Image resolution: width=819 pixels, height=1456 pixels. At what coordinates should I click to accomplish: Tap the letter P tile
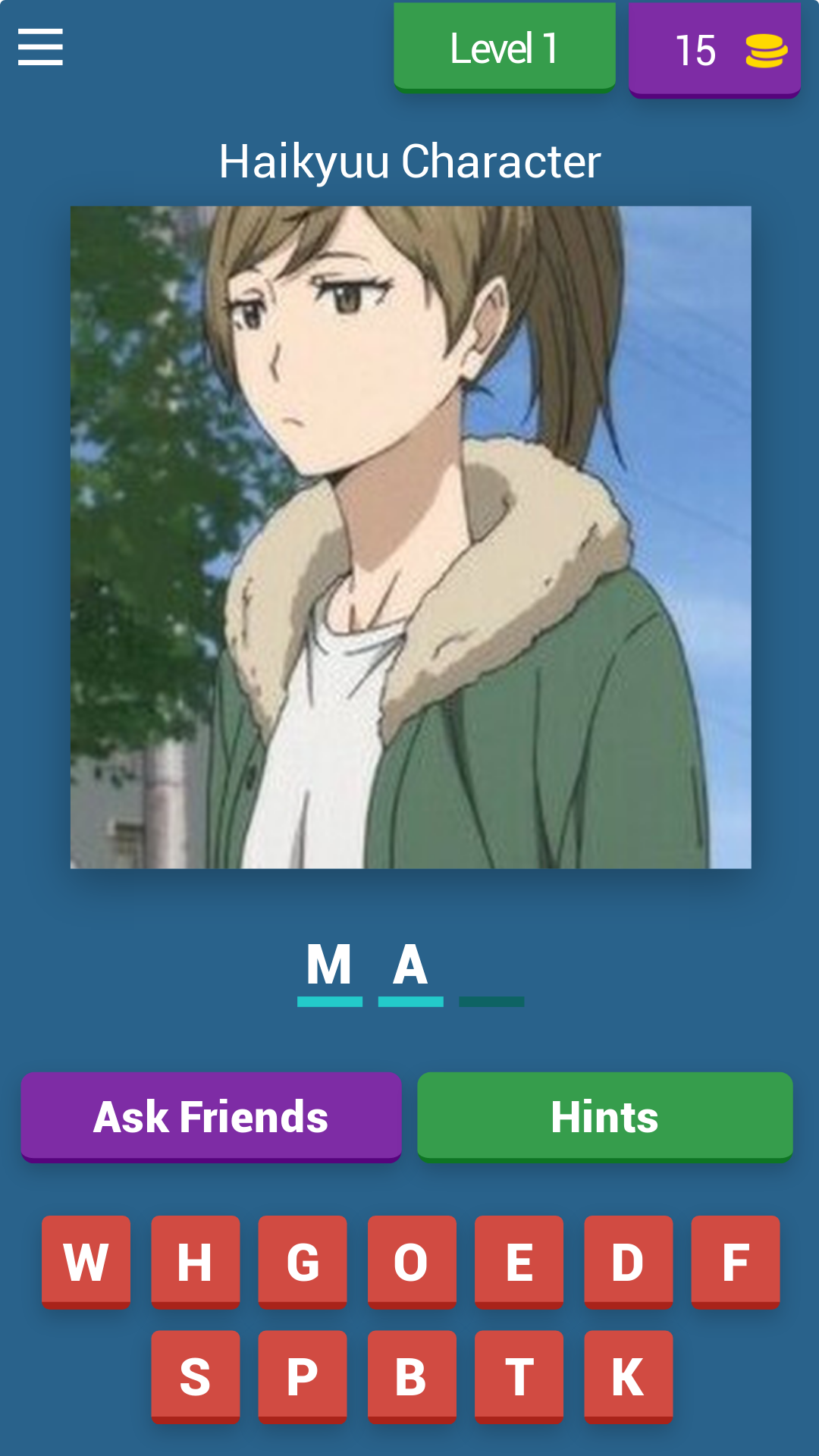(303, 1376)
